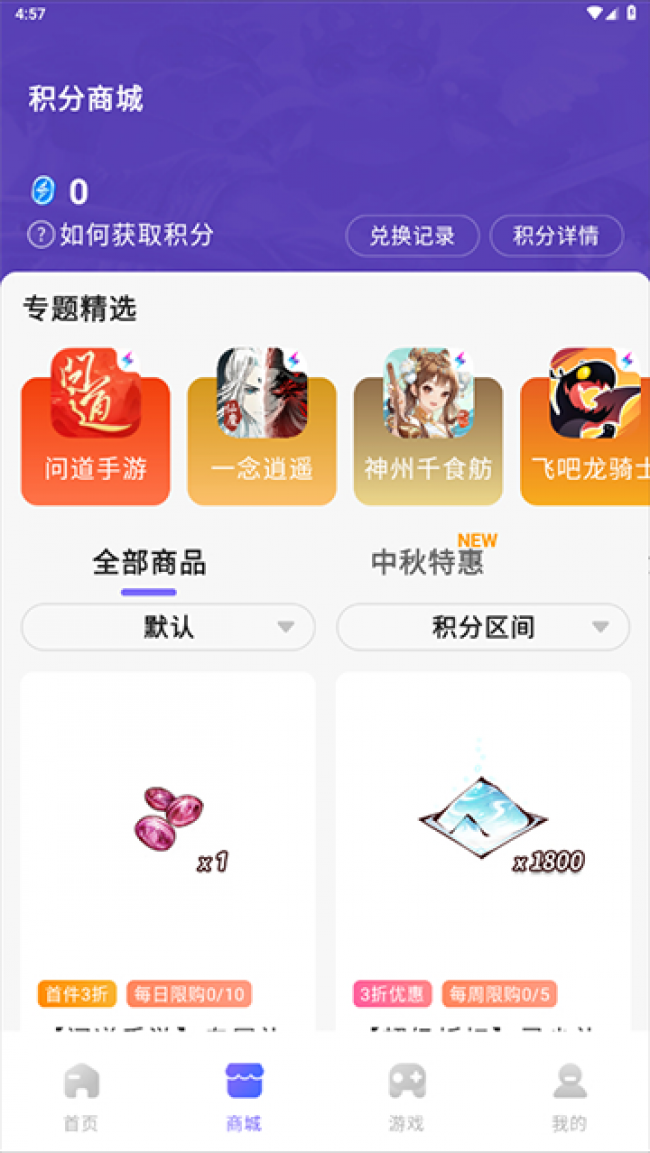The height and width of the screenshot is (1153, 650).
Task: Open the 我的 profile tab
Action: pyautogui.click(x=569, y=1097)
